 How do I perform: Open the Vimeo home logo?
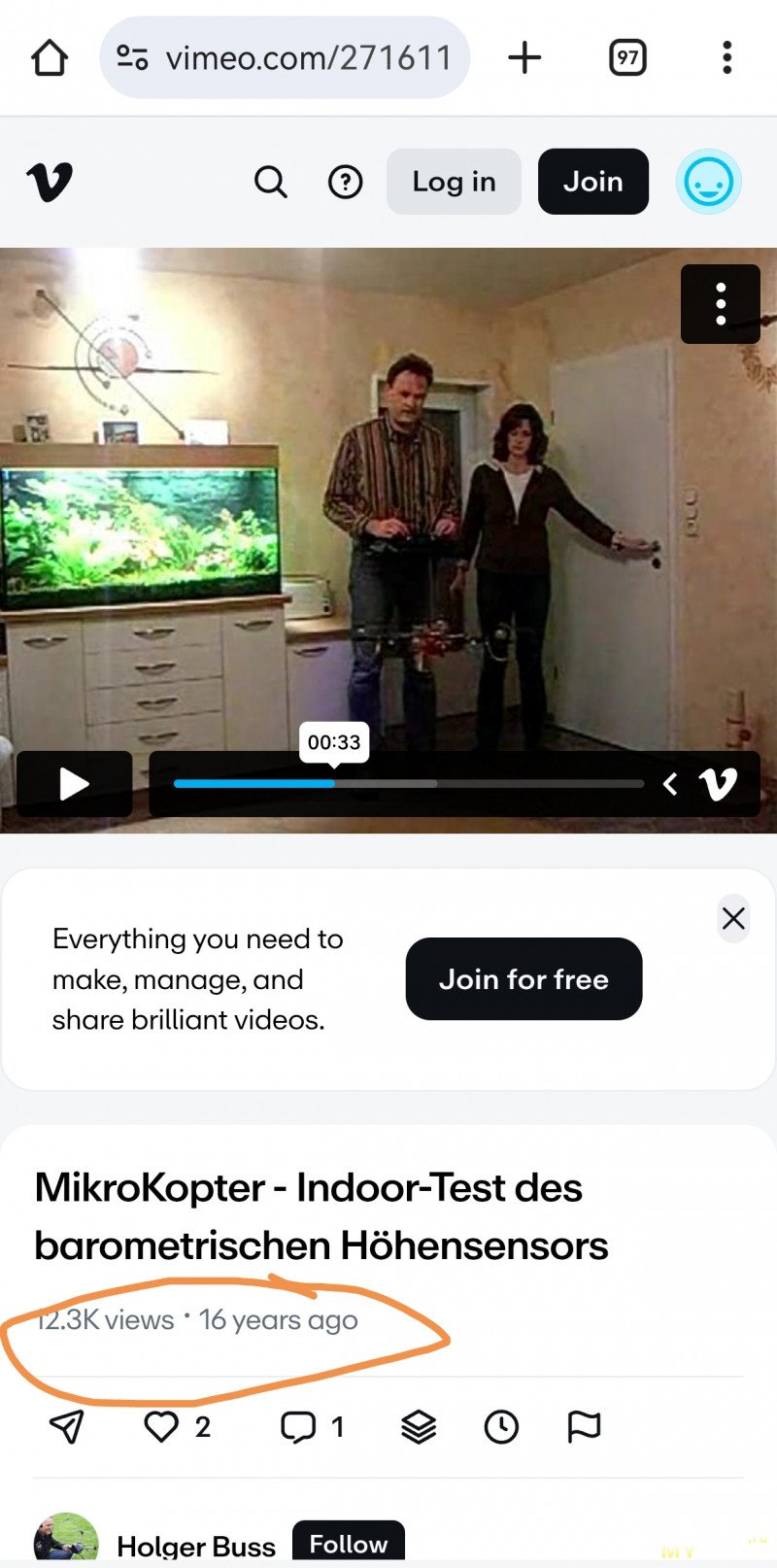pyautogui.click(x=50, y=182)
